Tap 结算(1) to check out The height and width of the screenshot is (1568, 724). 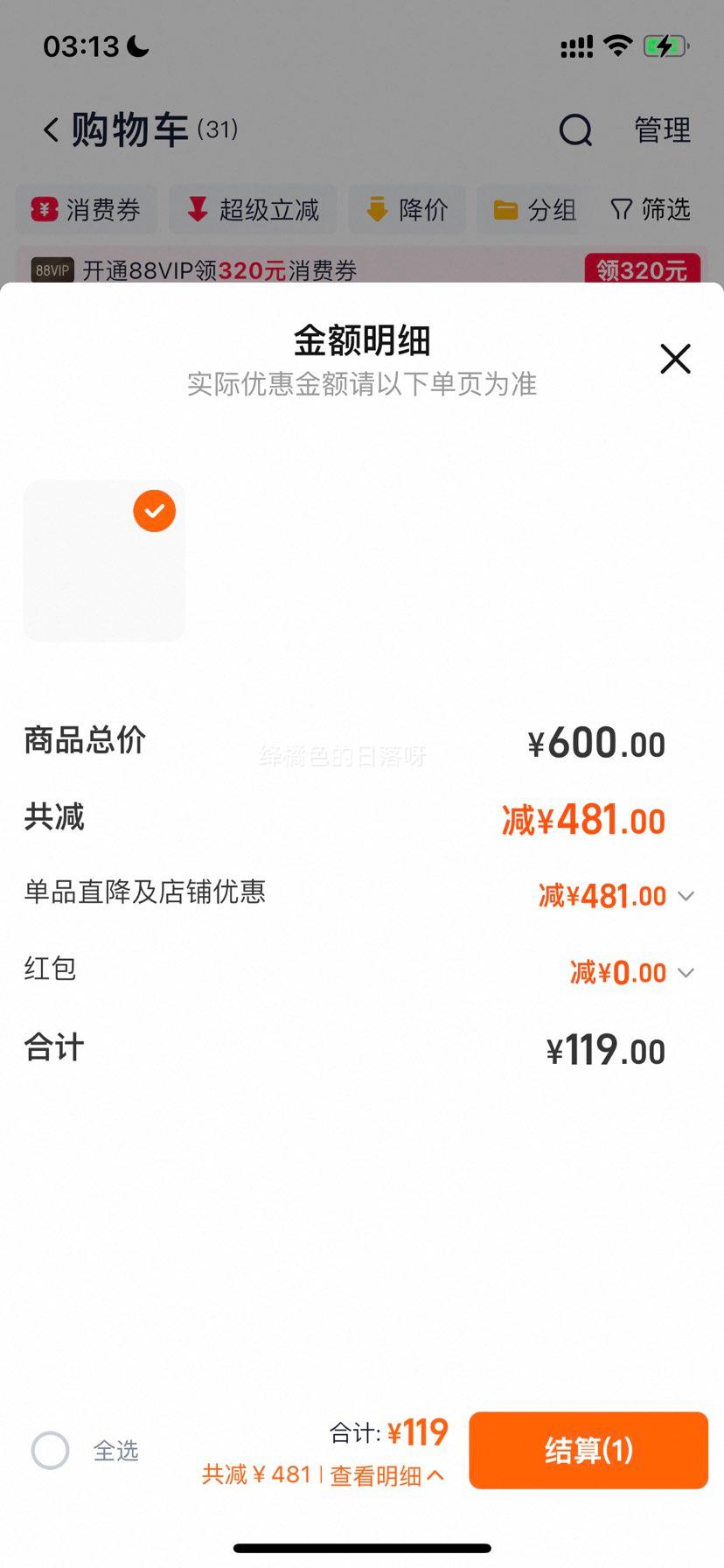point(588,1450)
